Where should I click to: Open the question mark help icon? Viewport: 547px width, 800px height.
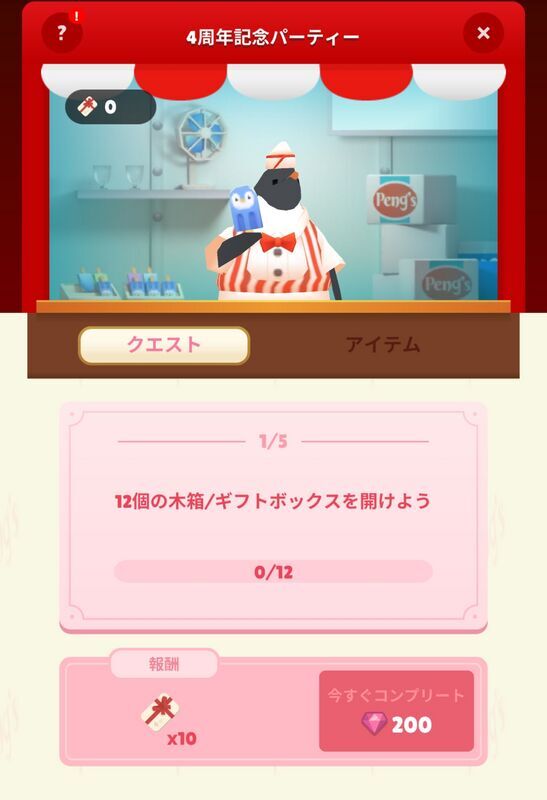pyautogui.click(x=62, y=33)
